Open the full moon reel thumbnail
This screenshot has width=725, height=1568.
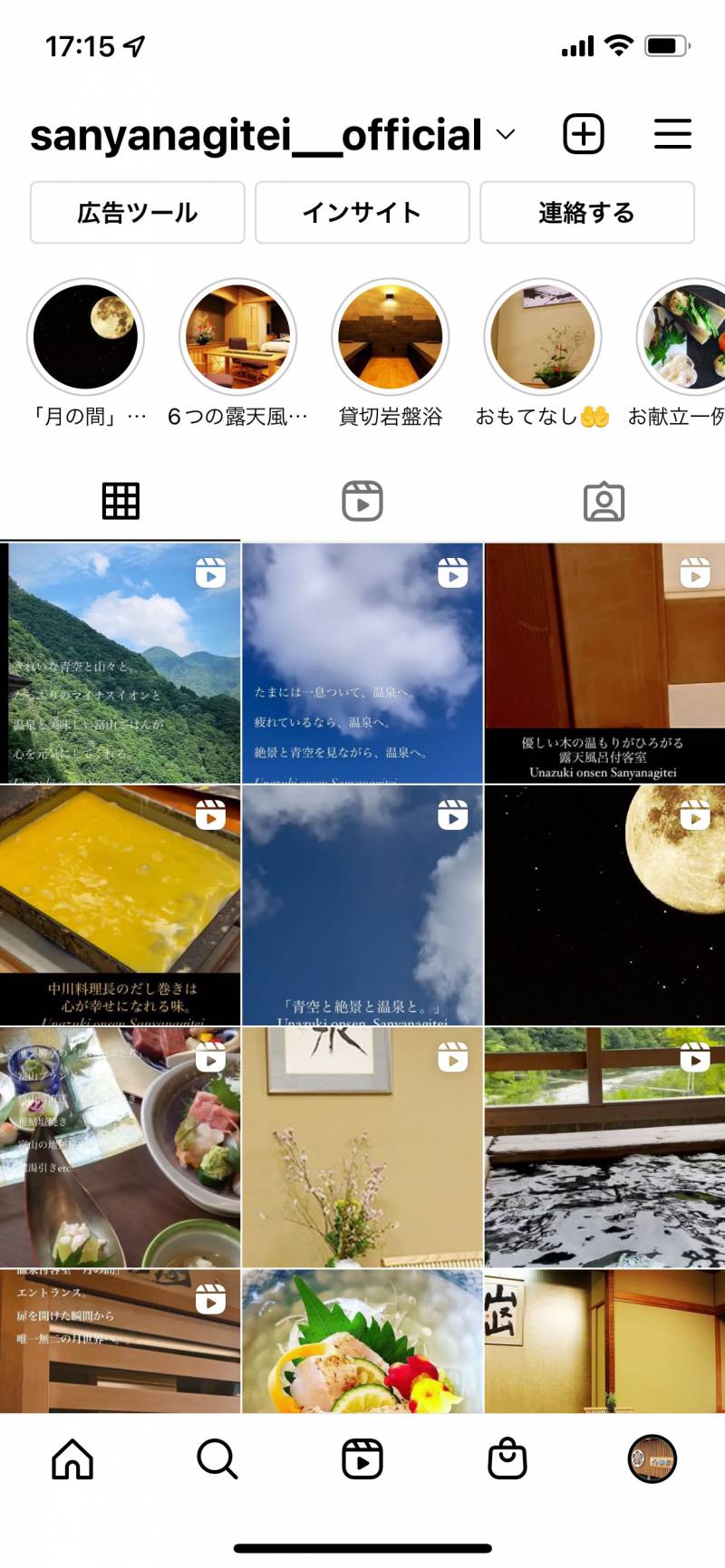coord(604,905)
